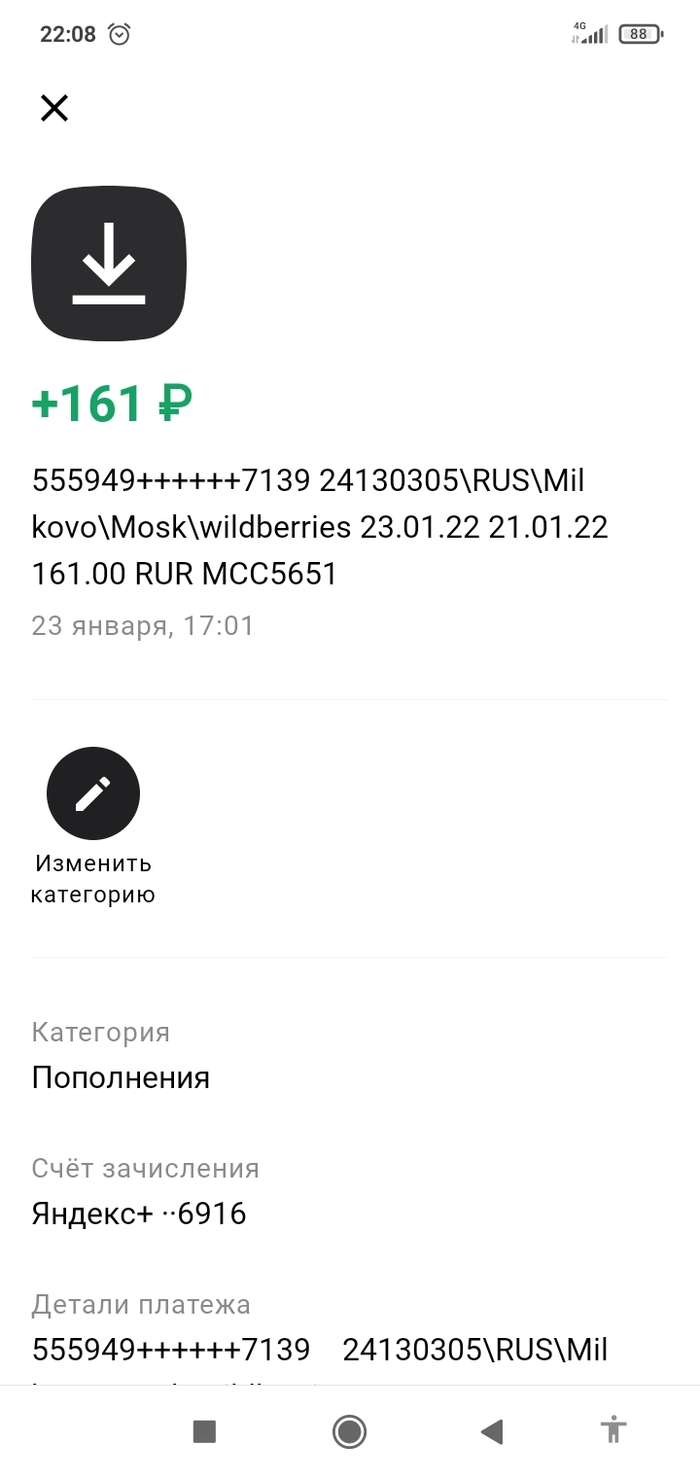Open the accessibility shortcut
700x1478 pixels.
613,1431
